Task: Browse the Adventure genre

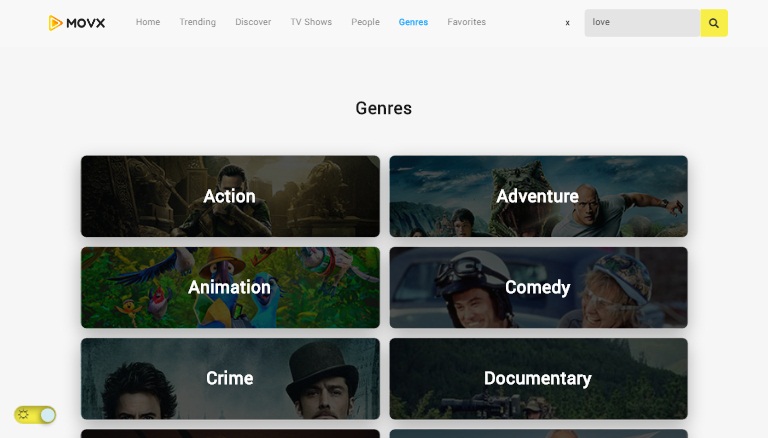Action: coord(538,196)
